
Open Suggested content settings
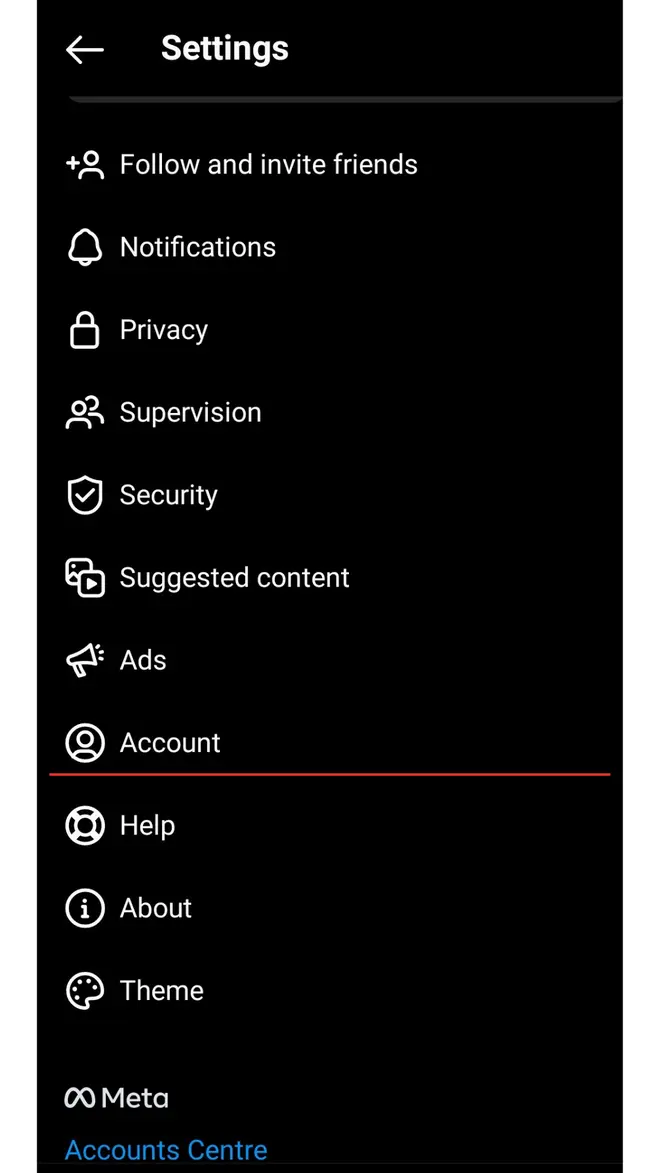(234, 578)
